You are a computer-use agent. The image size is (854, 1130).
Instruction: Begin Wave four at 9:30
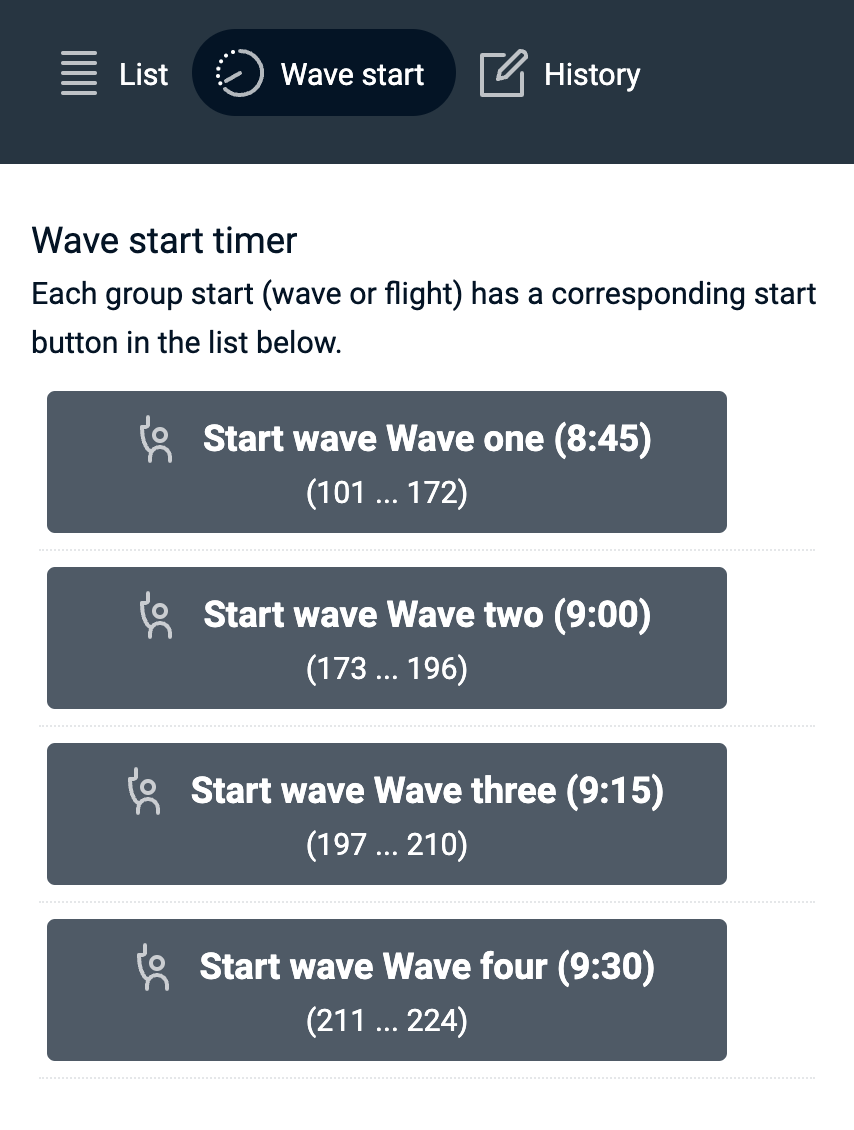386,990
